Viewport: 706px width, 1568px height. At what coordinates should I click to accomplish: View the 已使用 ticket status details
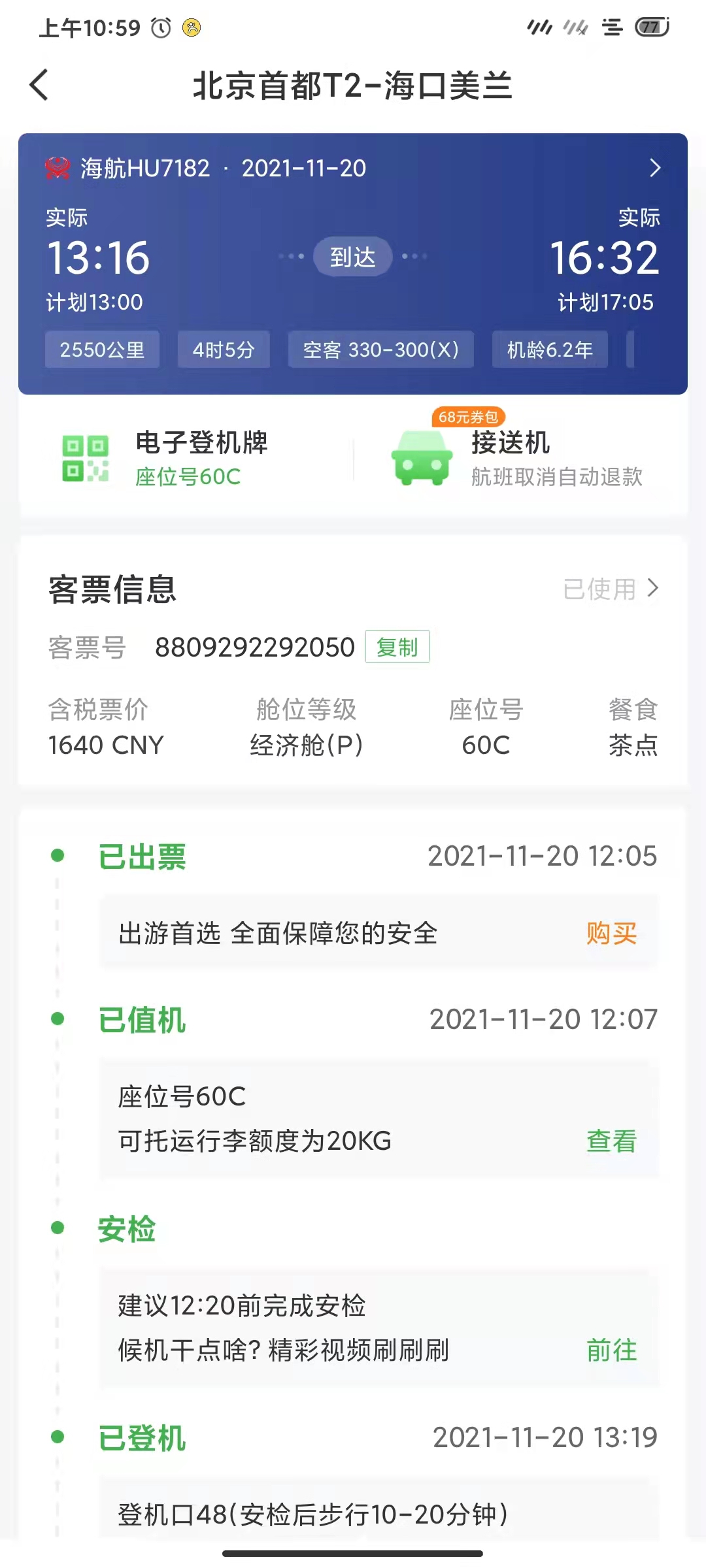611,589
